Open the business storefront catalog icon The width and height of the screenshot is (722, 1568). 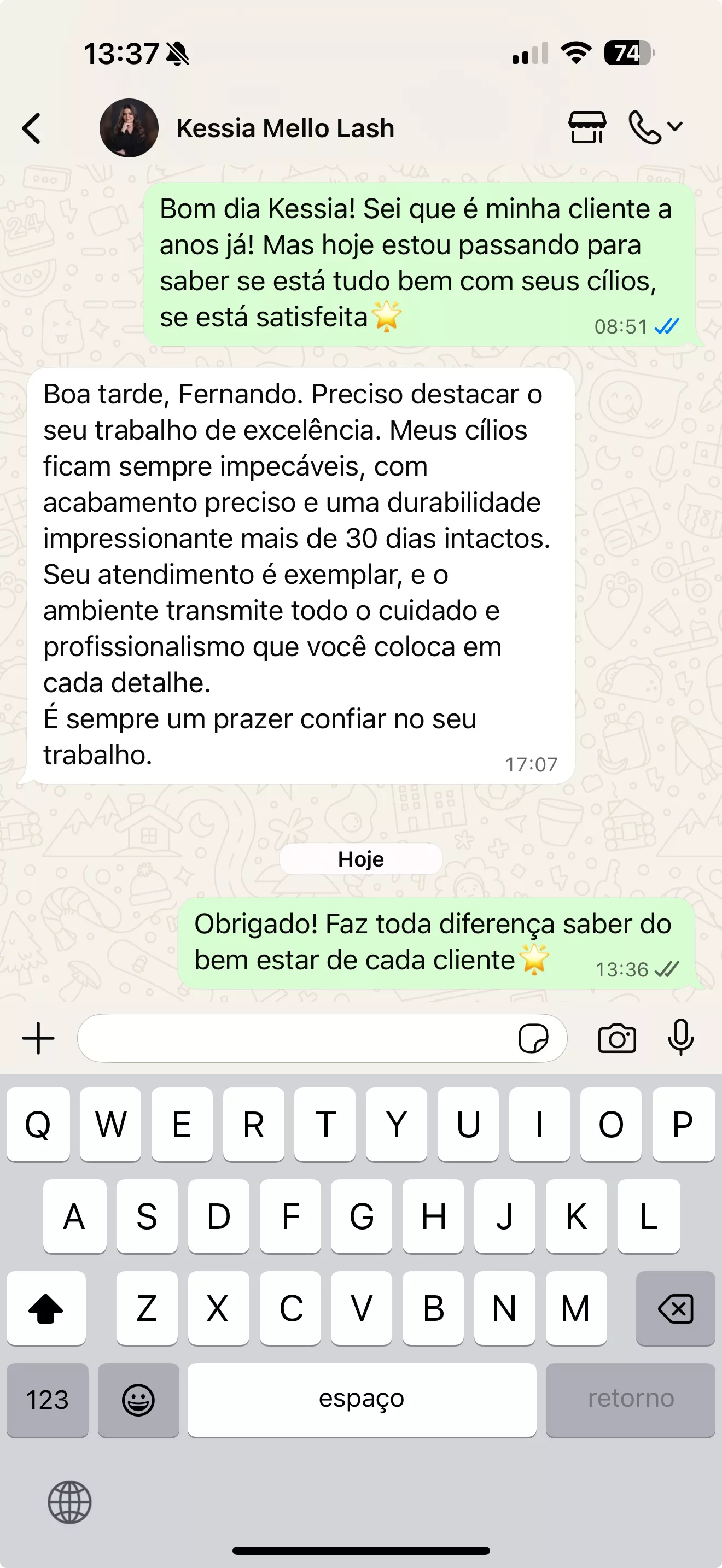pos(587,127)
